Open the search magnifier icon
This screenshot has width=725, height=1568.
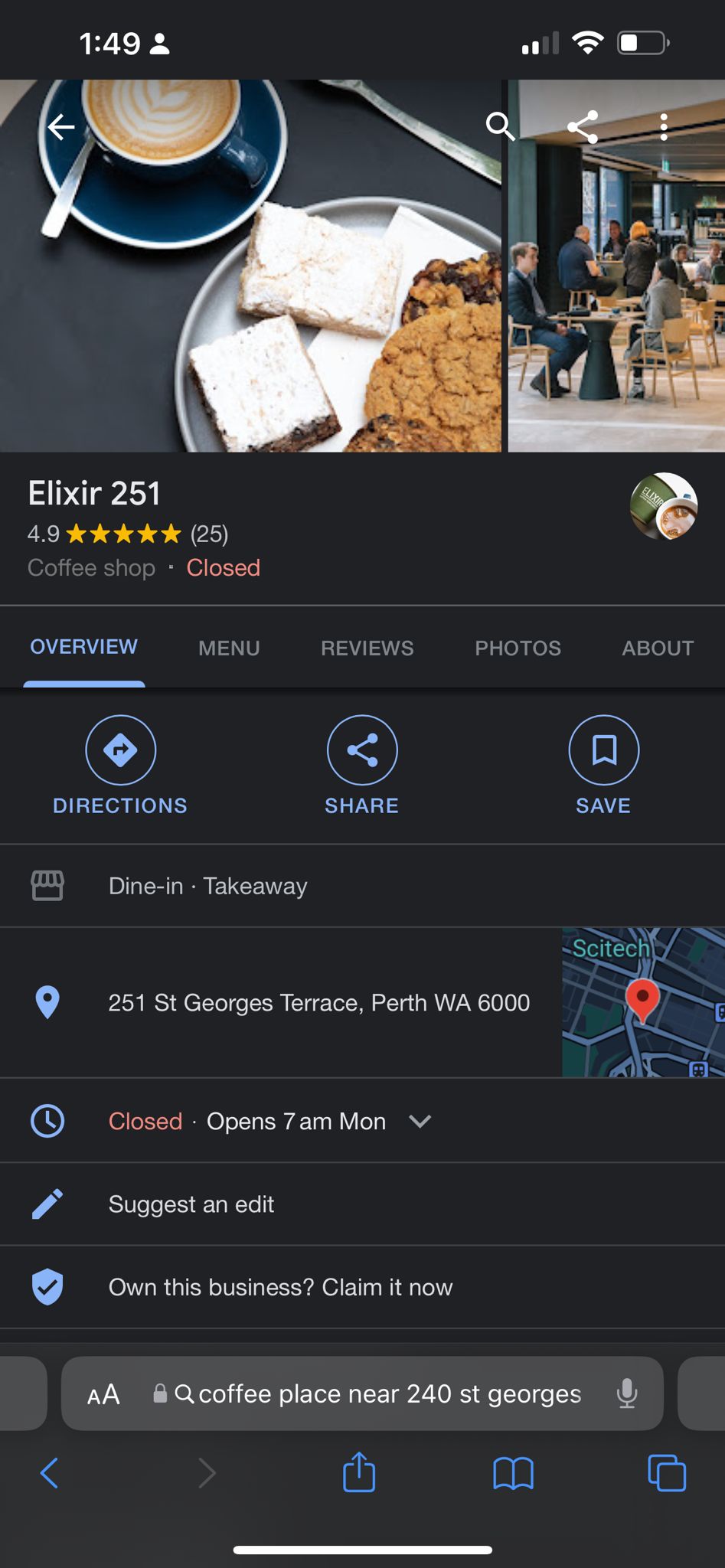[500, 126]
